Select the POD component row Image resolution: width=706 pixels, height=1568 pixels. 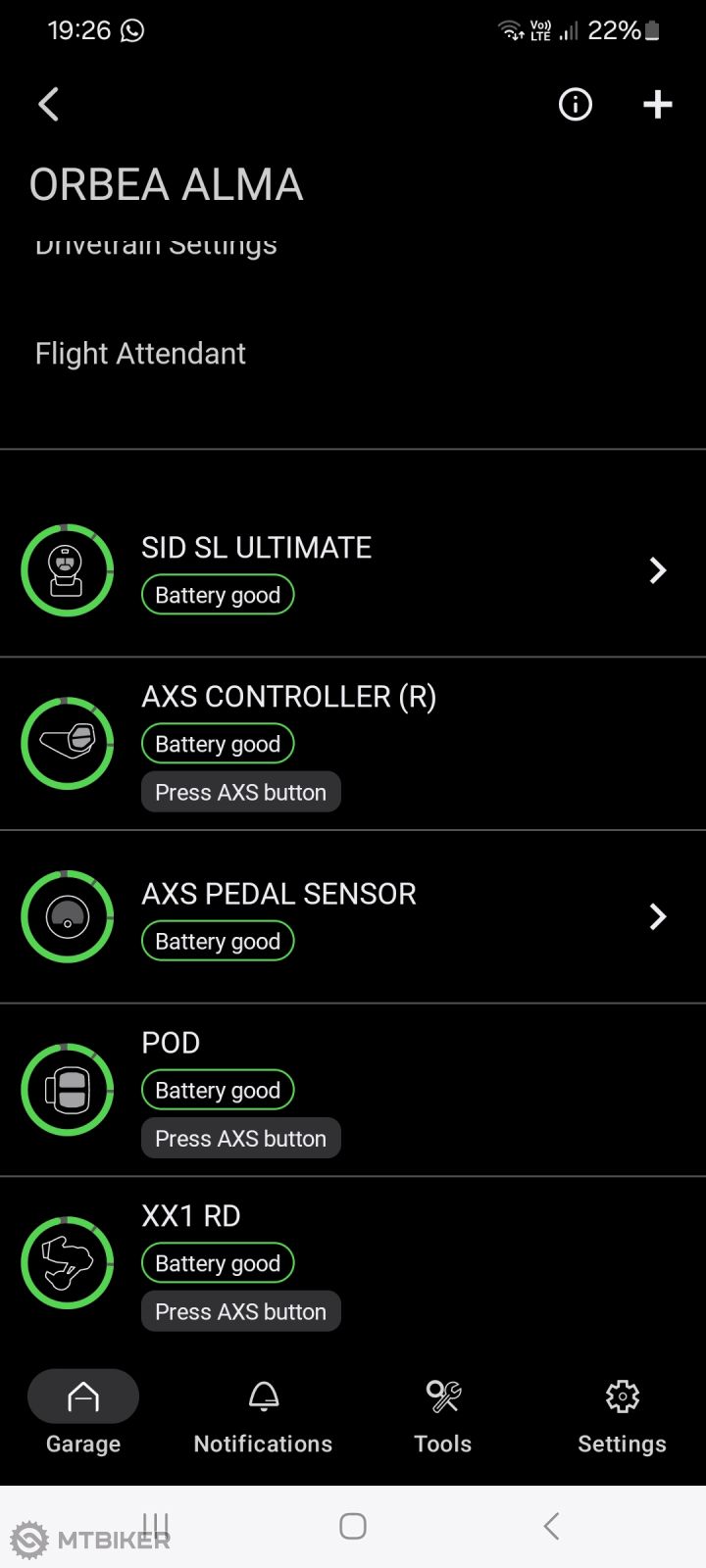coord(353,1089)
